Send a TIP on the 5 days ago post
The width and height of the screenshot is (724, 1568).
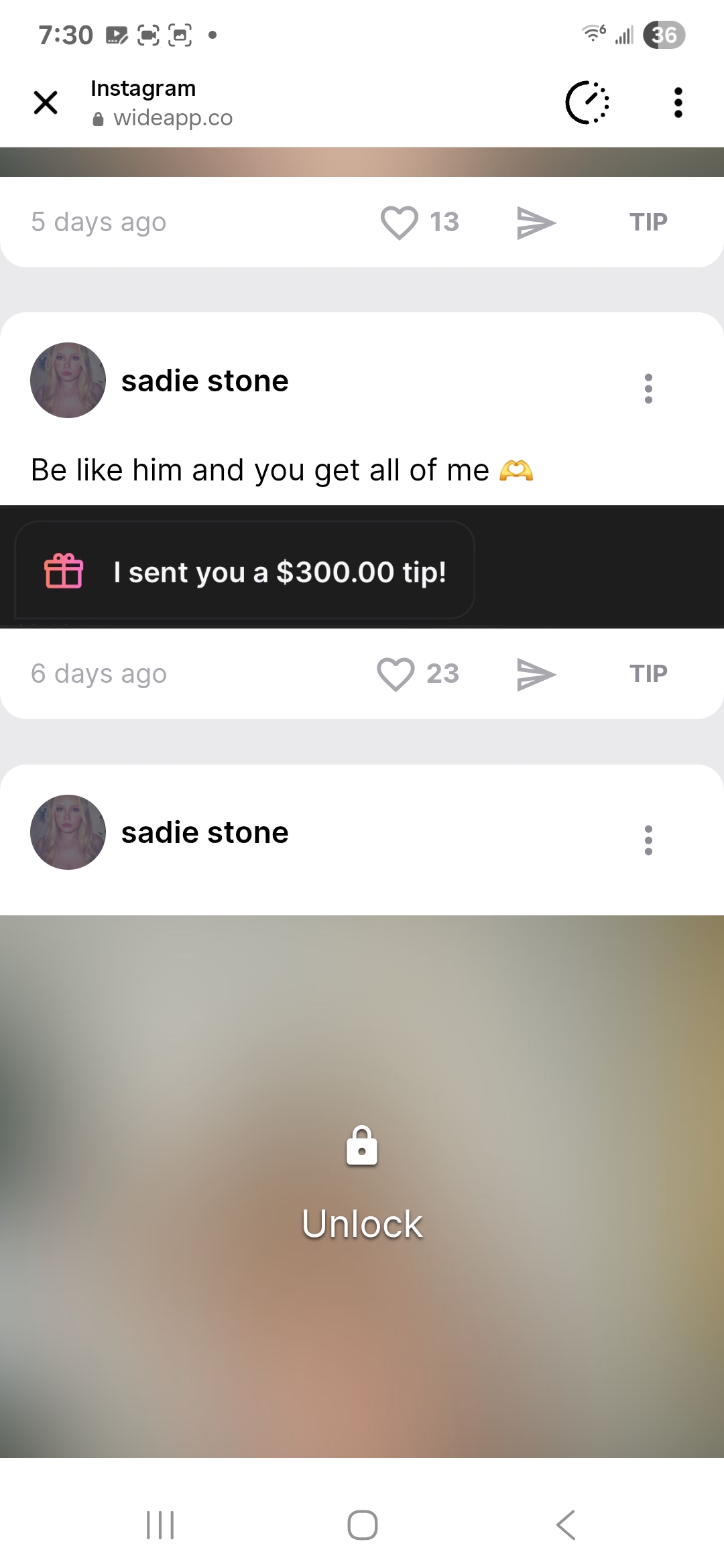coord(648,222)
